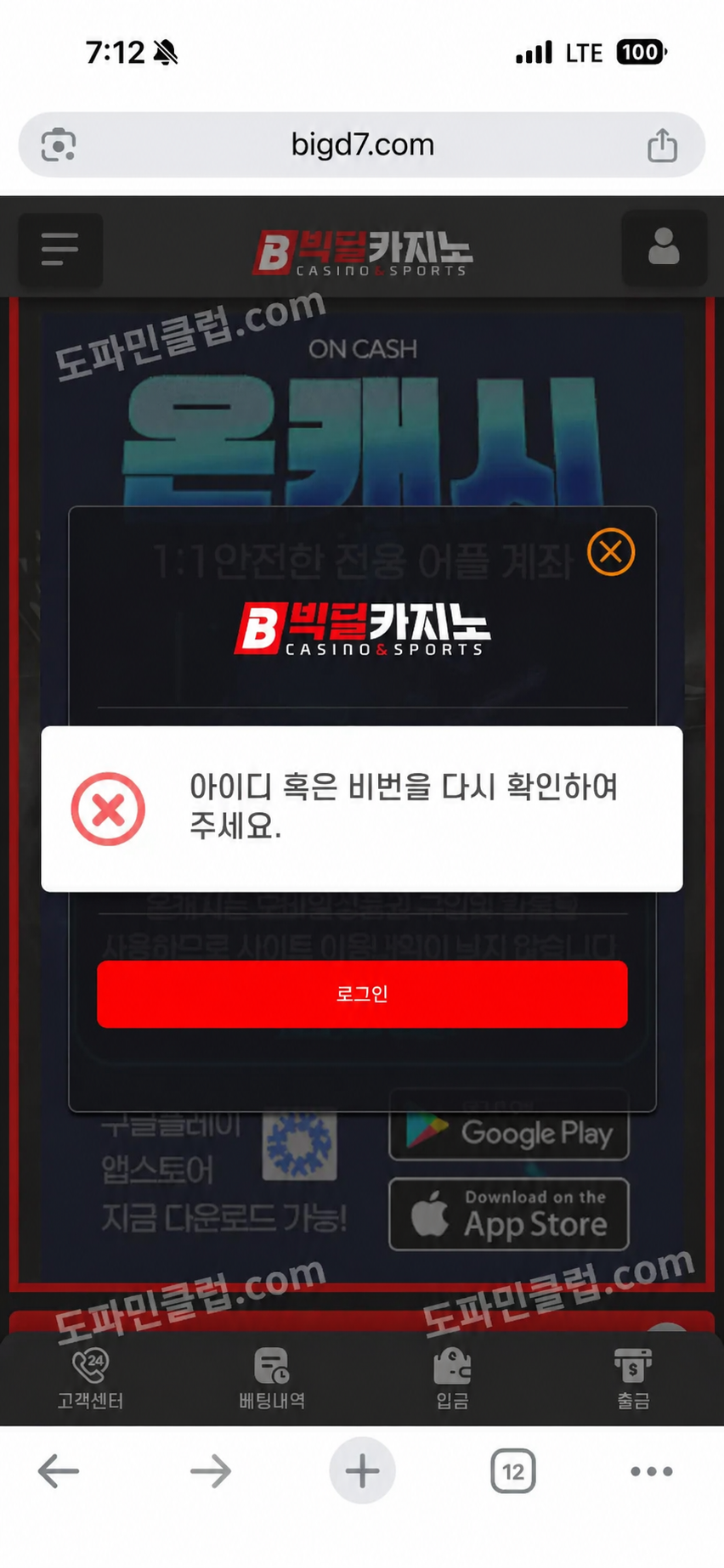Switch to 베팅내역 tab

coord(272,1378)
